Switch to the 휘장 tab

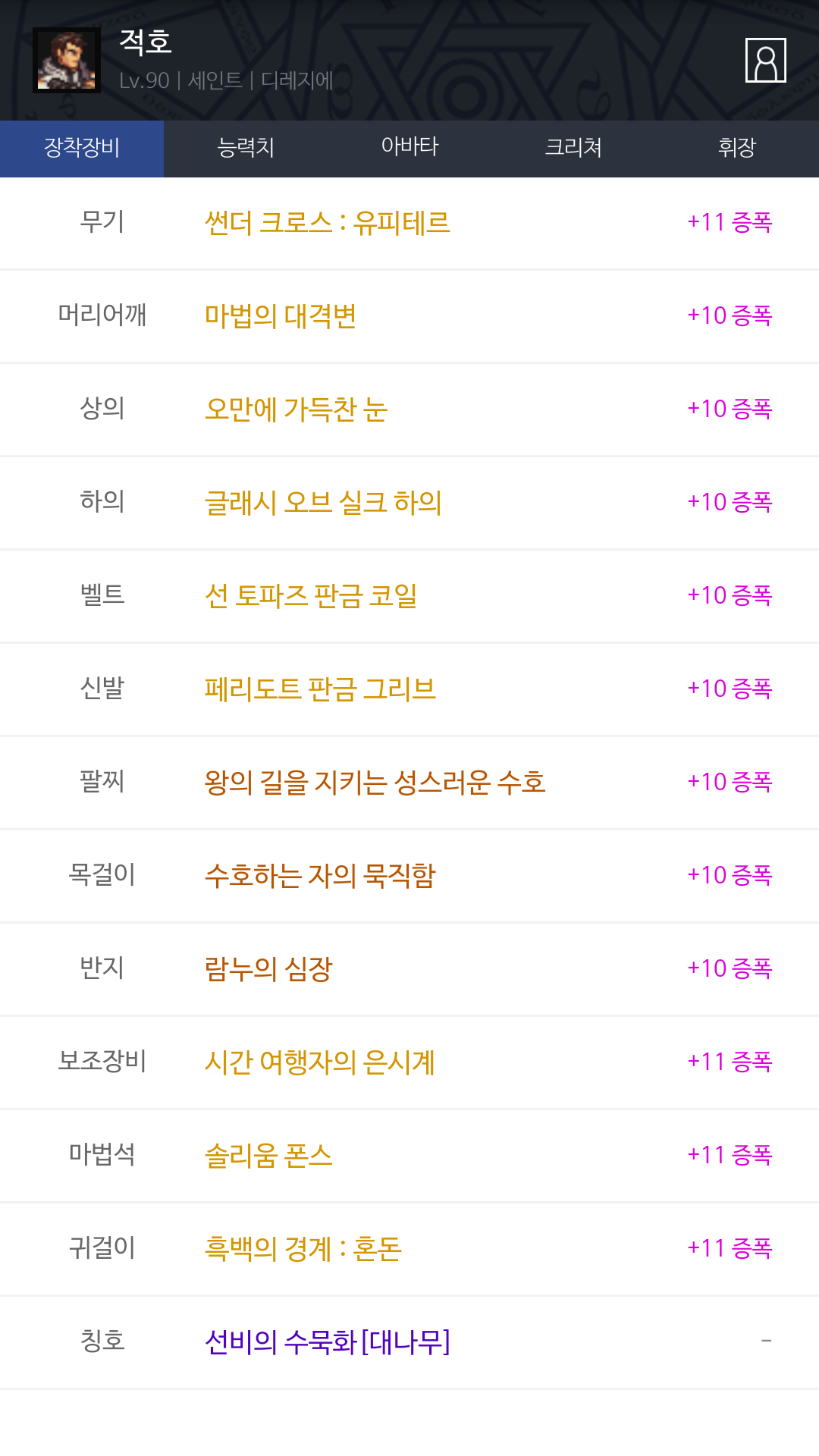click(x=737, y=149)
